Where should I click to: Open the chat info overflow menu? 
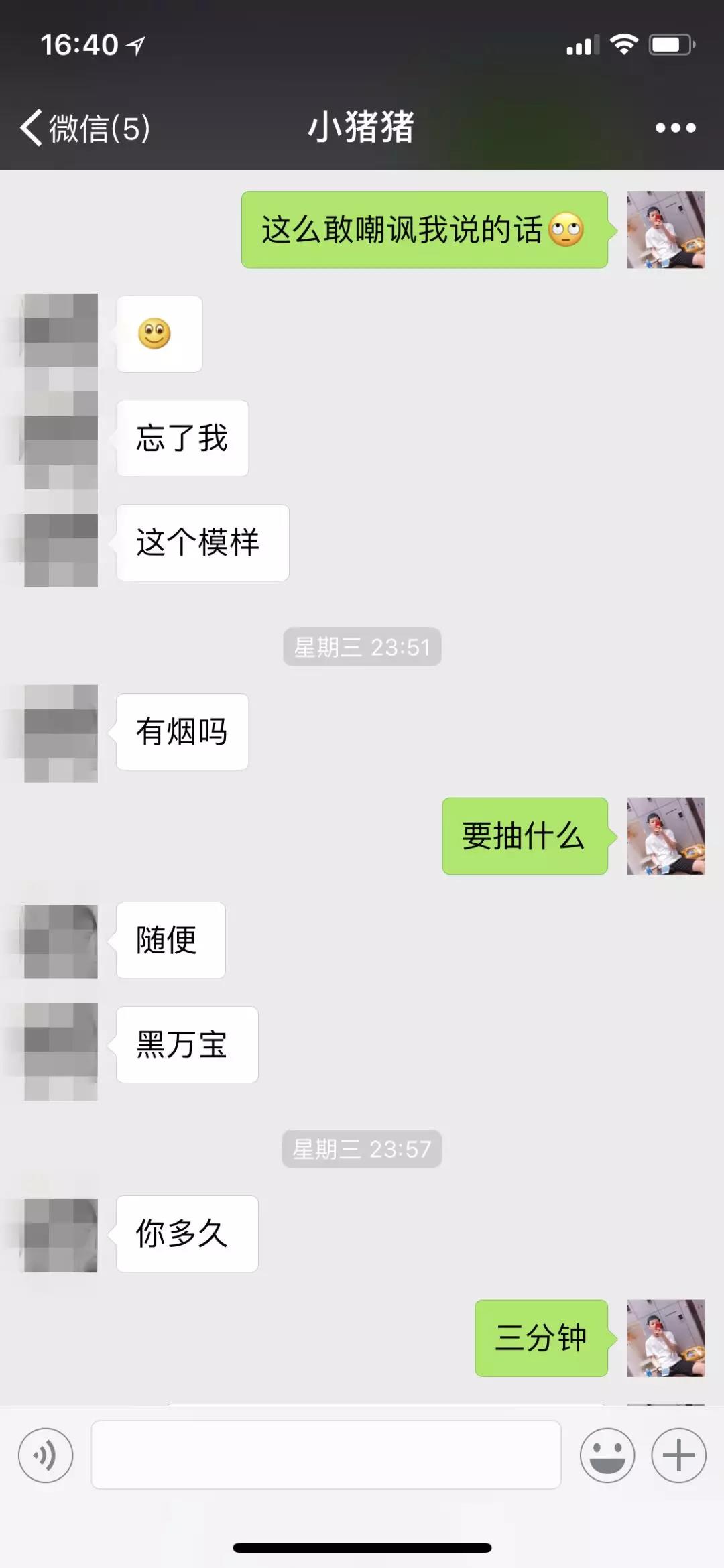click(x=675, y=127)
